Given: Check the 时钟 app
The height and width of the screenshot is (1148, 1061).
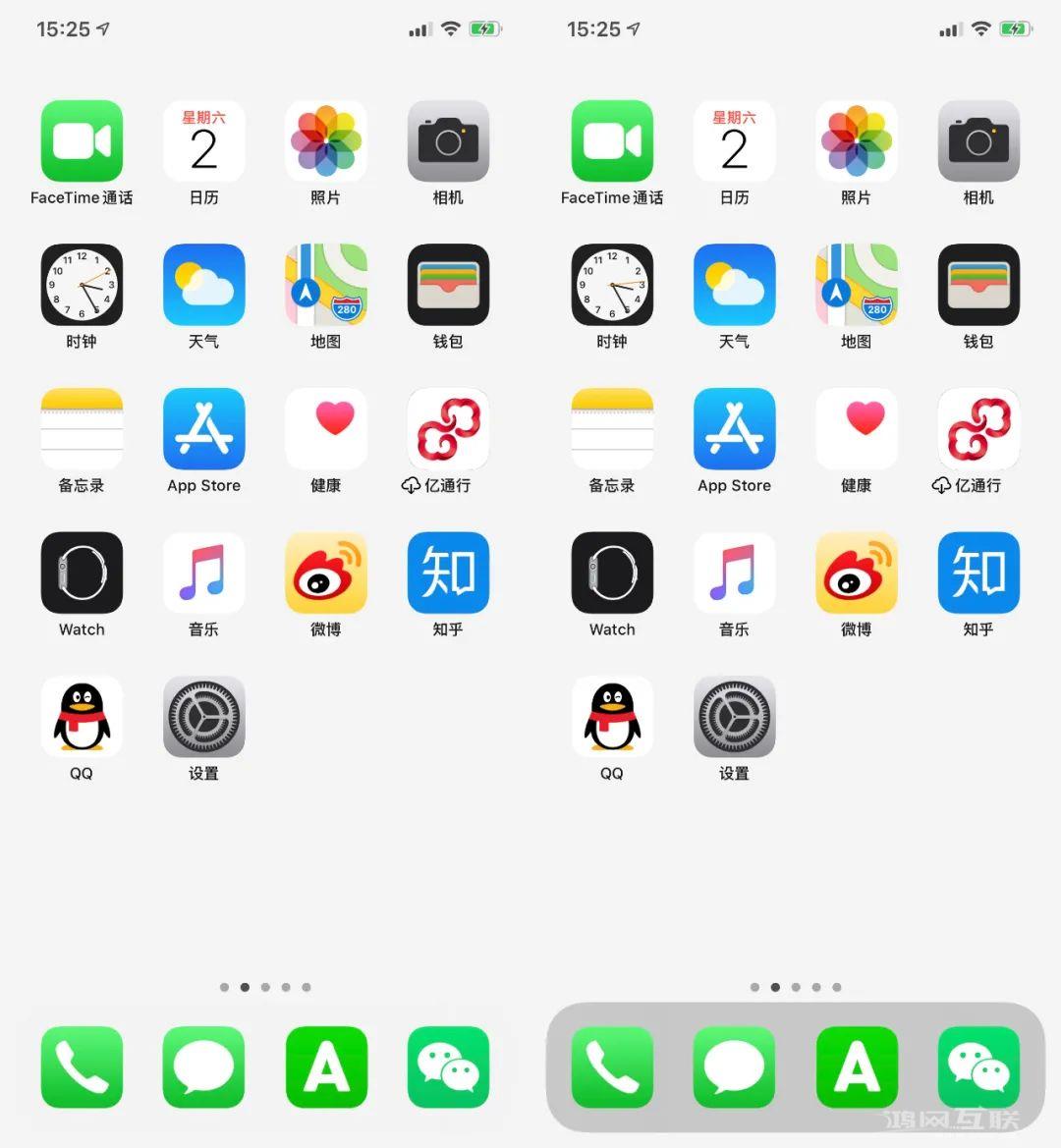Looking at the screenshot, I should (82, 286).
